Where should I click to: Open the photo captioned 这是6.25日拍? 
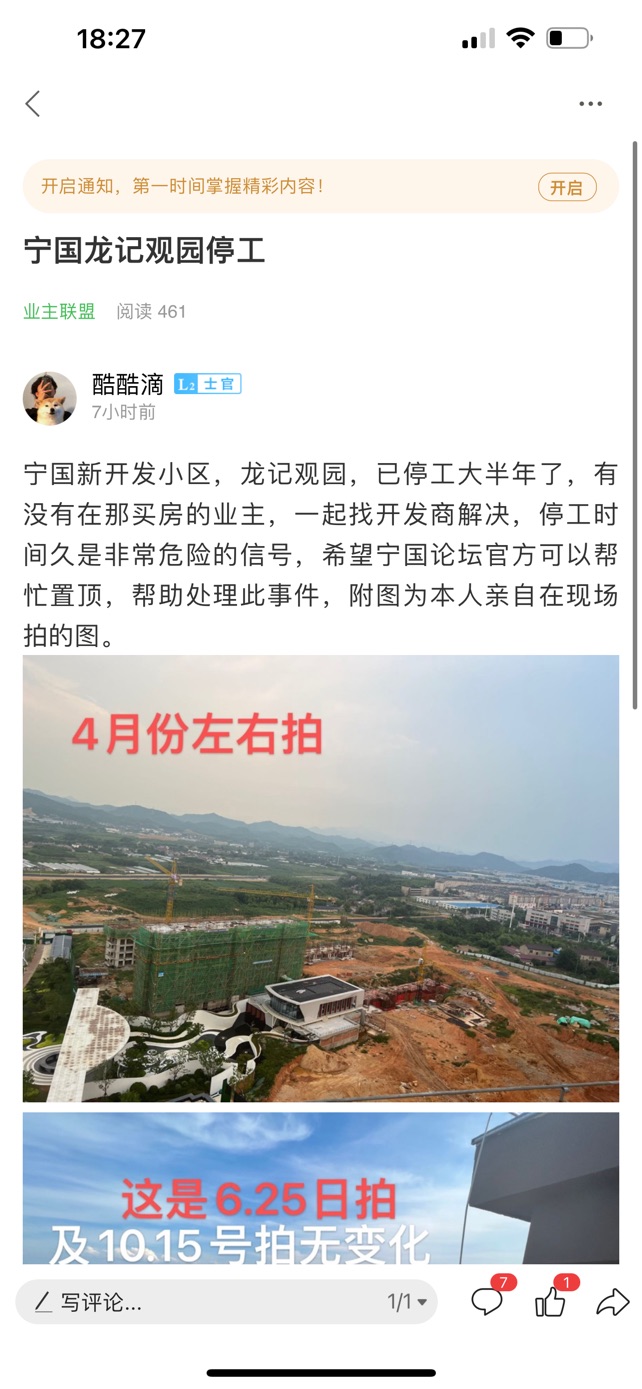321,1188
